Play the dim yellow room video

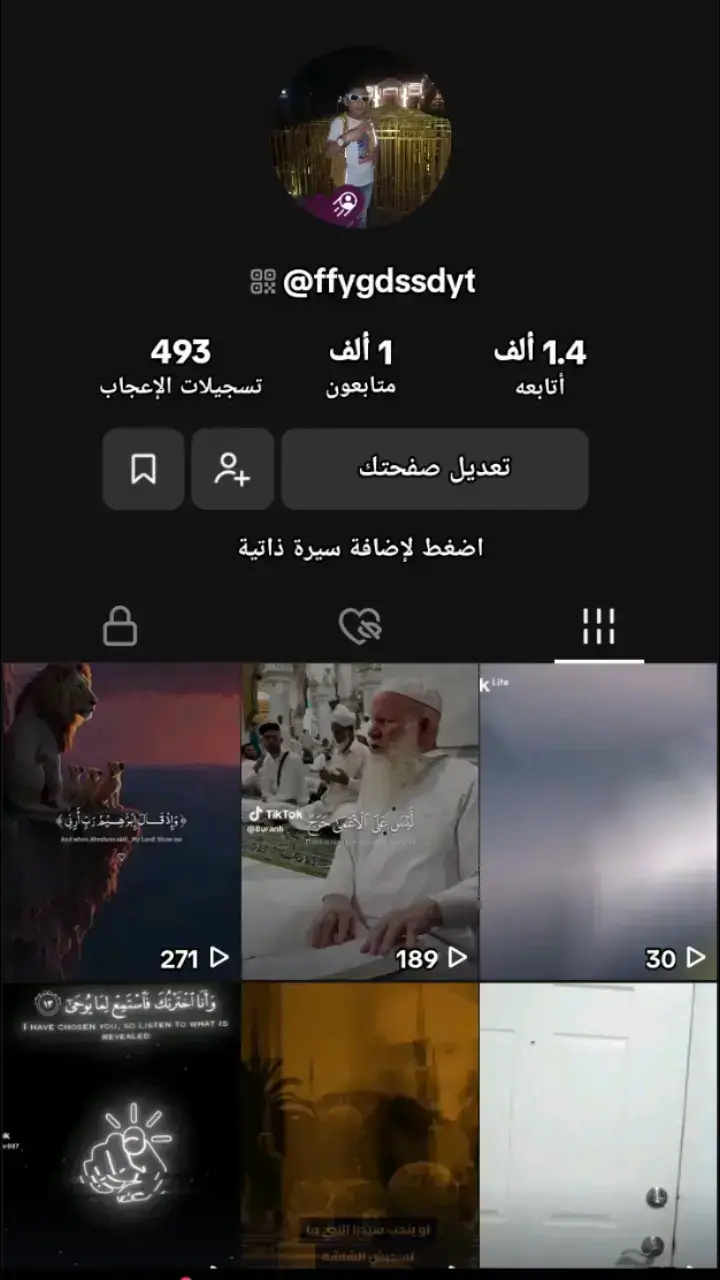tap(360, 1125)
